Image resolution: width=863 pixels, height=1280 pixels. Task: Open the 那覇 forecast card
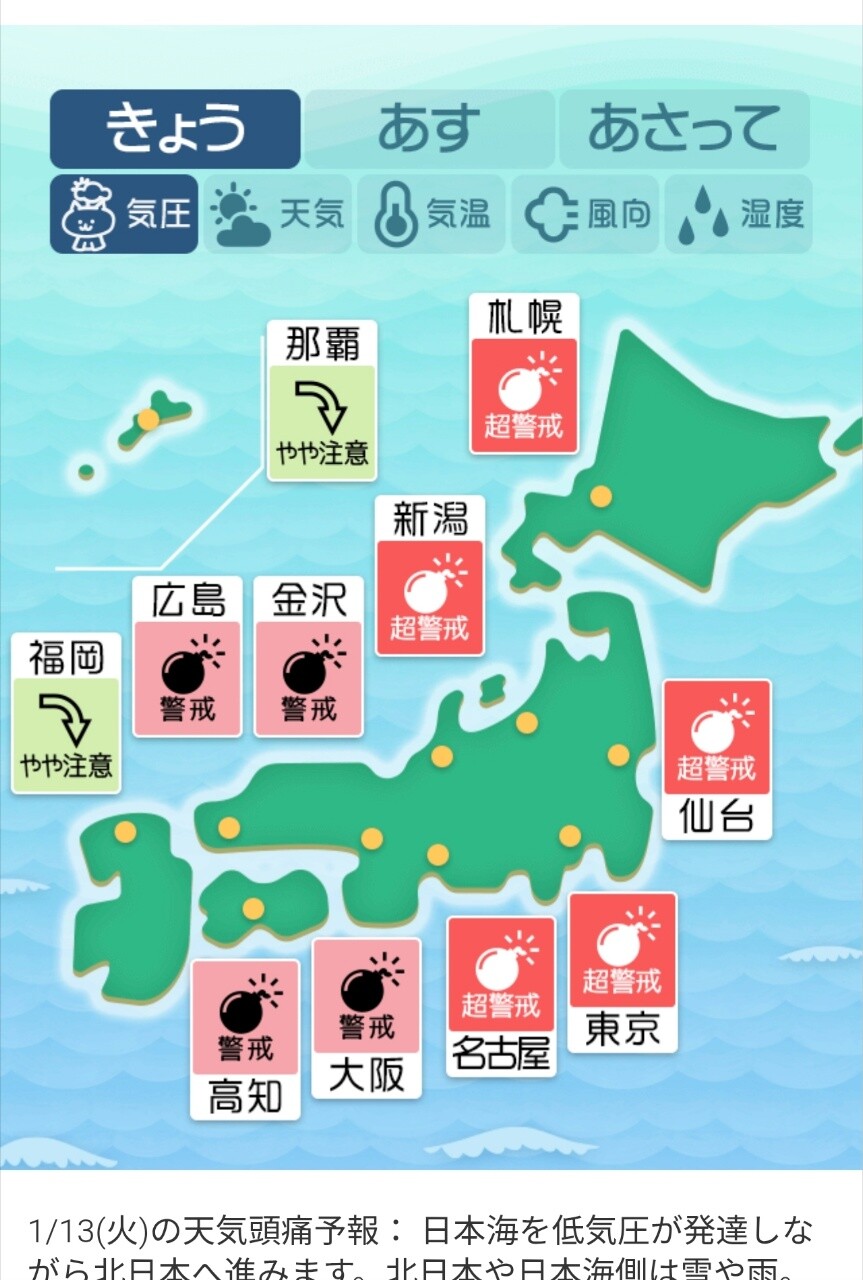tap(322, 401)
